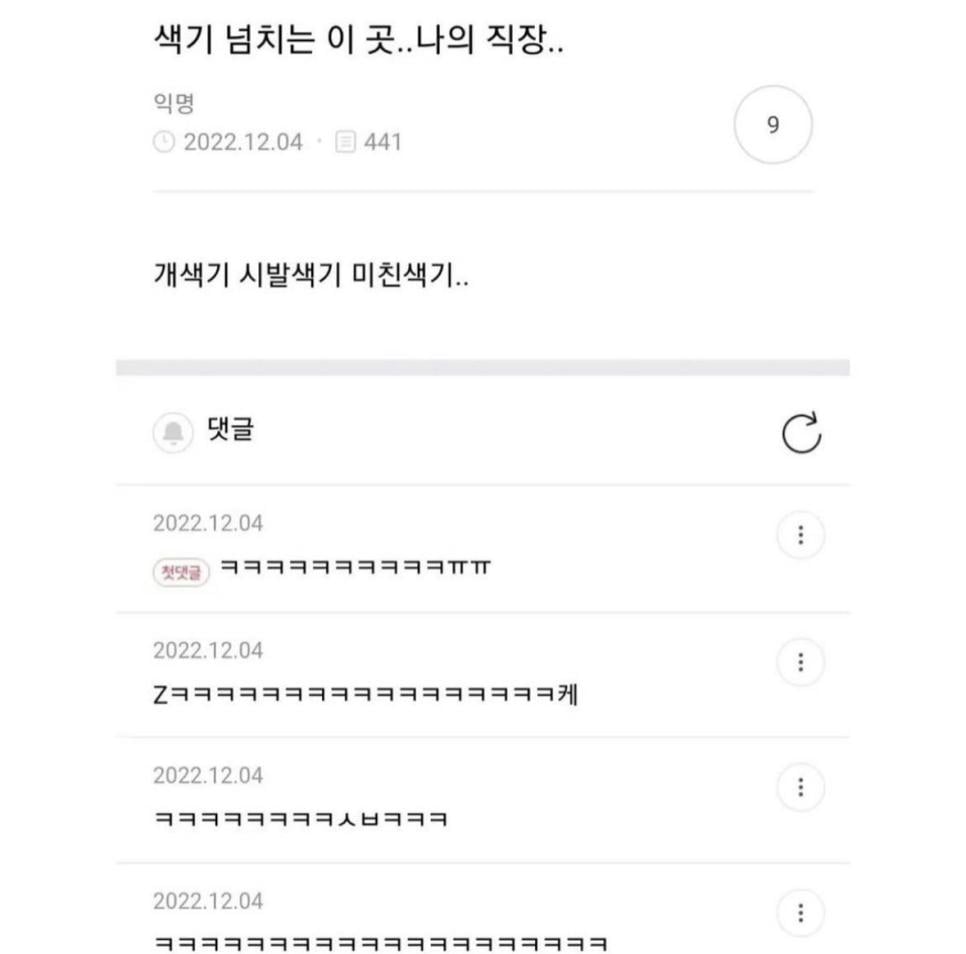Viewport: 966px width, 954px height.
Task: Open options for the 첫댓글 comment
Action: coord(800,536)
